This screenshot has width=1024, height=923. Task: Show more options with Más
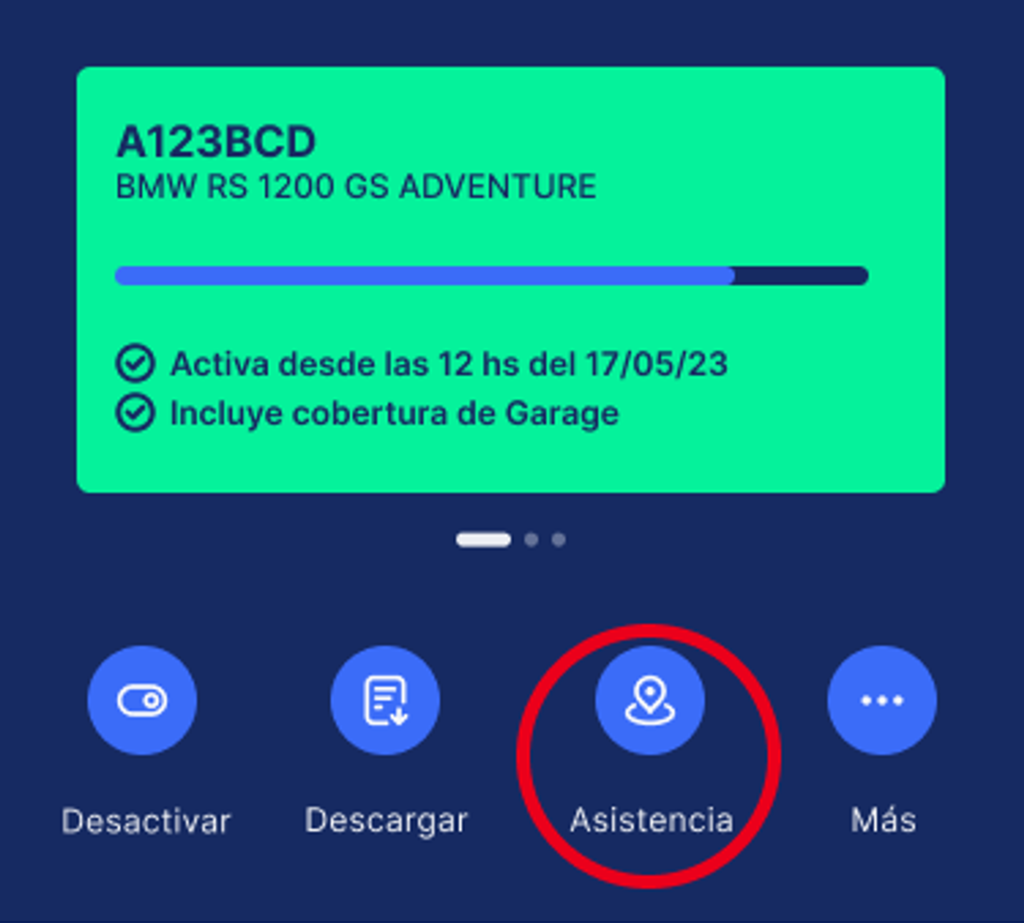[x=882, y=700]
